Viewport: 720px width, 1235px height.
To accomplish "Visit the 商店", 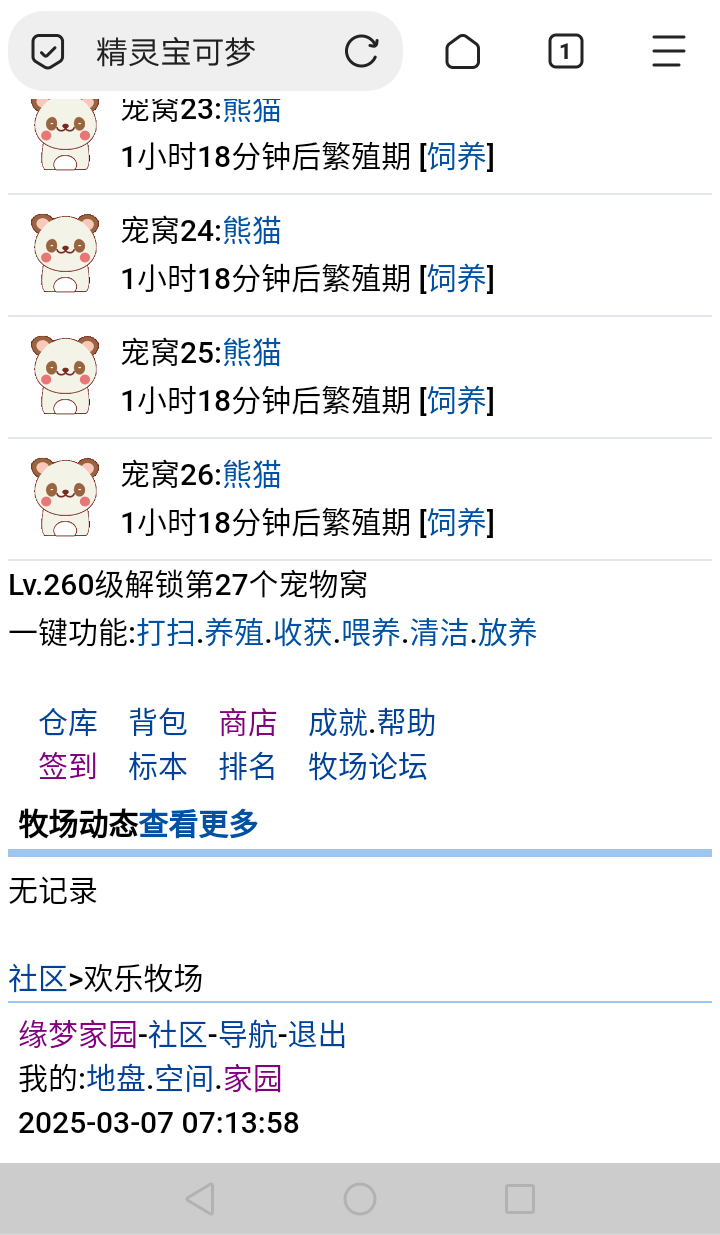I will click(248, 722).
